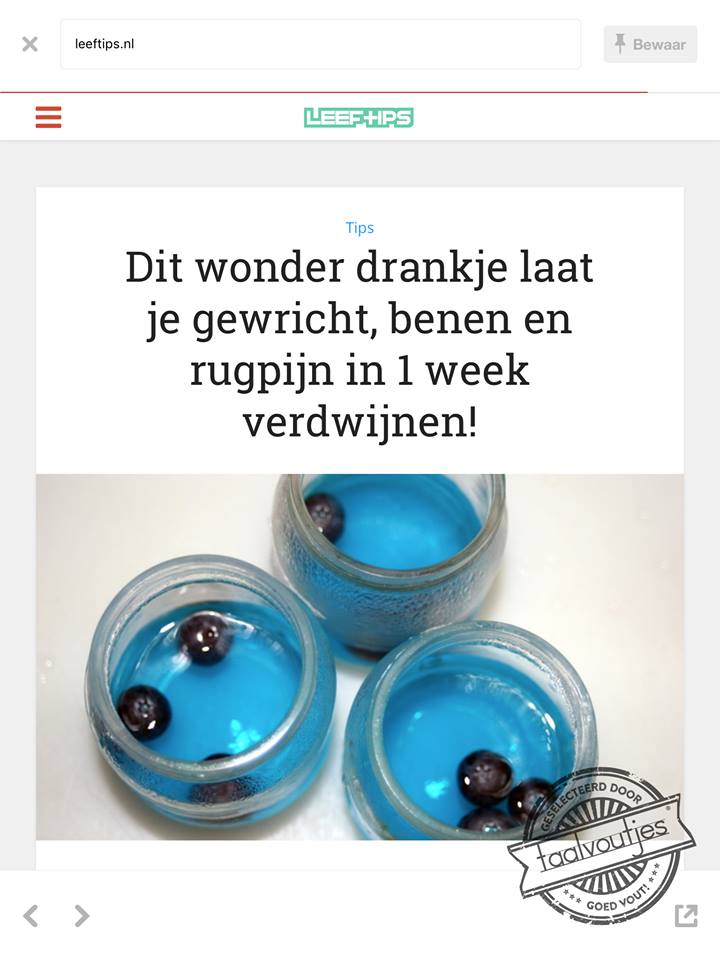The height and width of the screenshot is (960, 720).
Task: Tap the blueberry drink photo
Action: pos(360,660)
